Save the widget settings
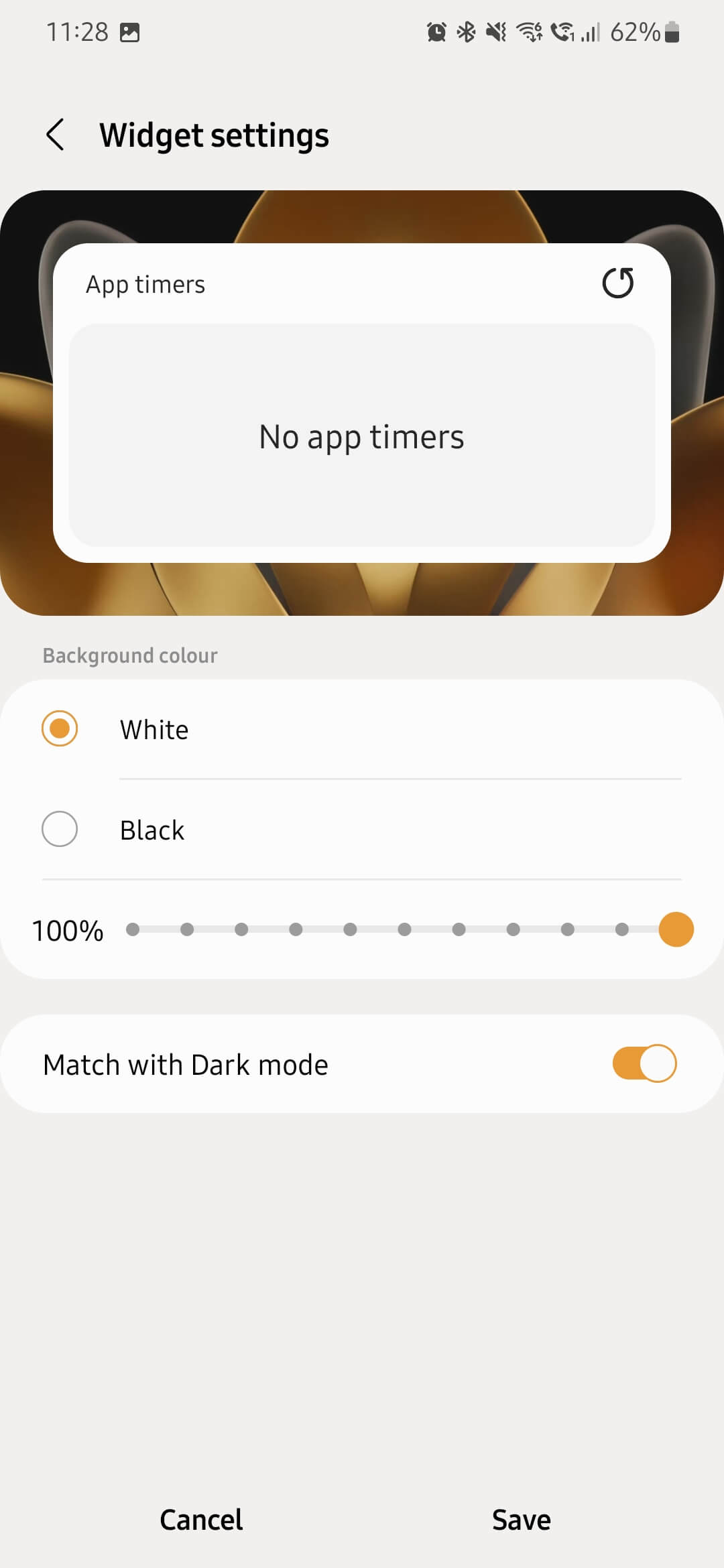The width and height of the screenshot is (724, 1568). tap(521, 1520)
